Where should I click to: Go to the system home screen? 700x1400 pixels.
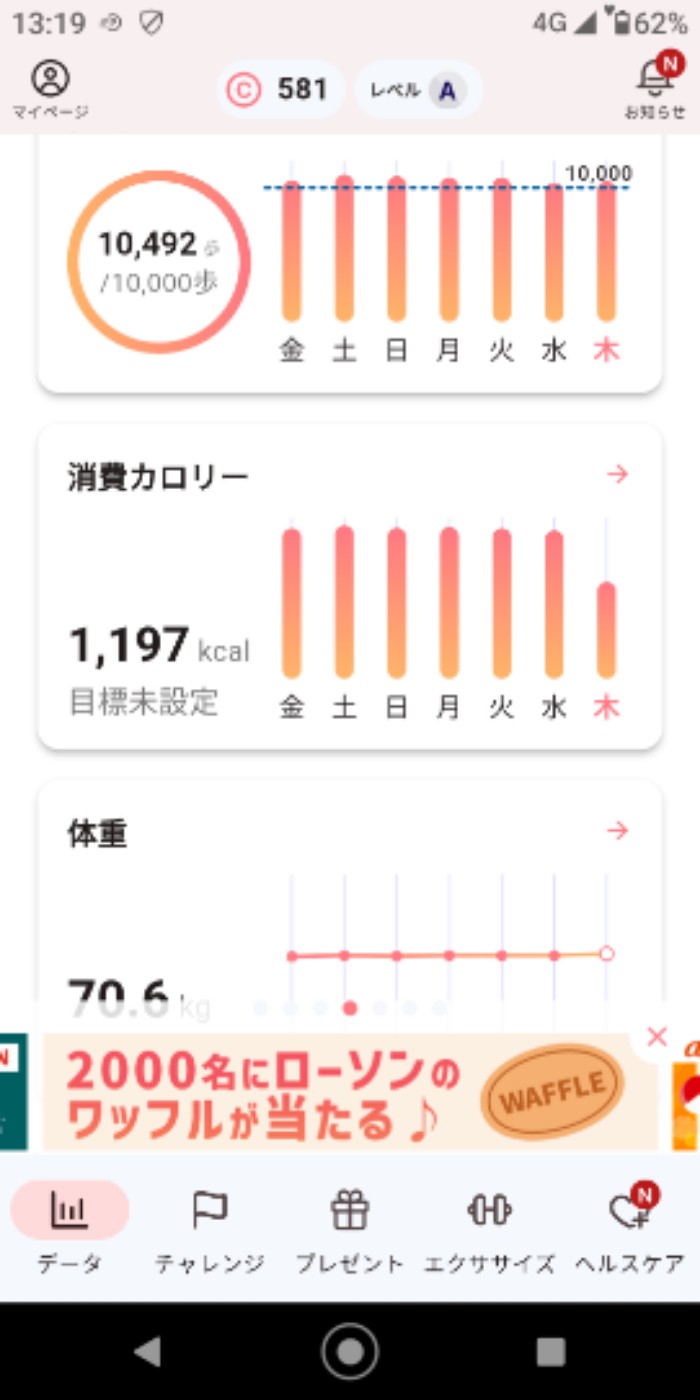(x=350, y=1351)
